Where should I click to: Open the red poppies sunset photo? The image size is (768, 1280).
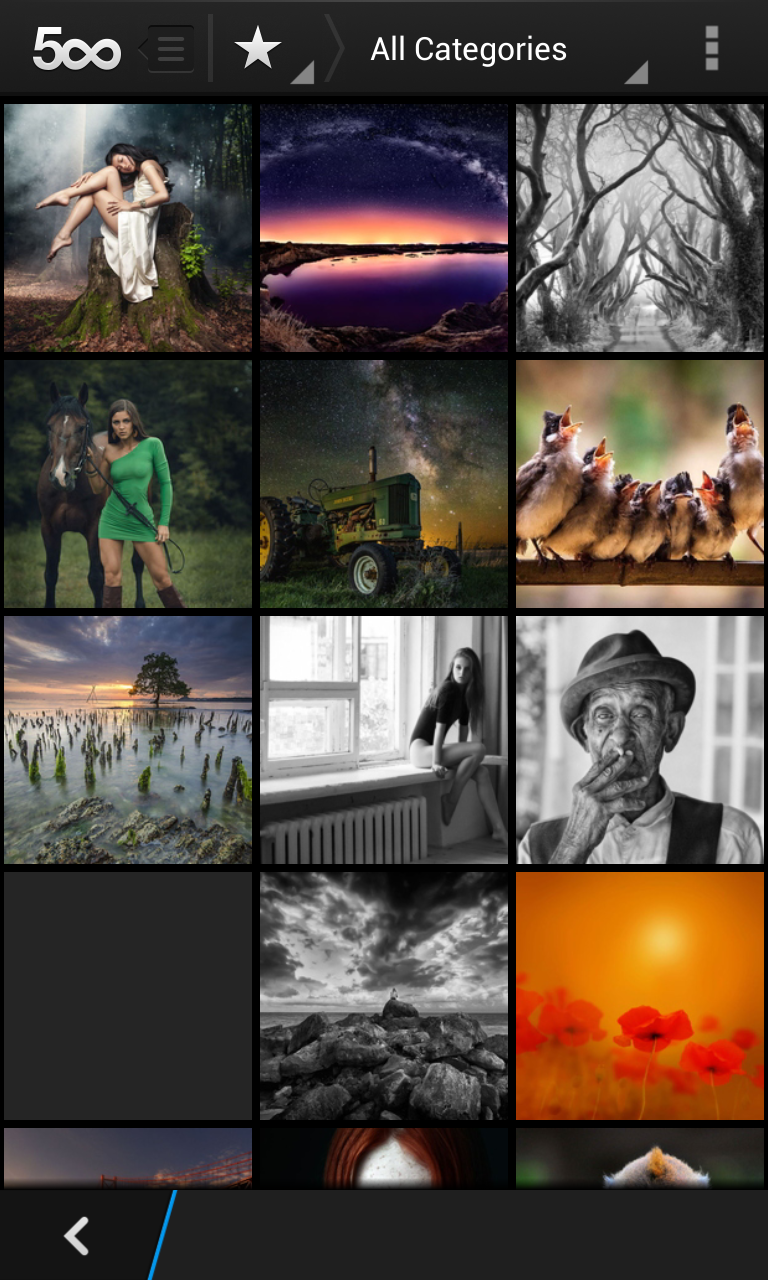coord(640,996)
